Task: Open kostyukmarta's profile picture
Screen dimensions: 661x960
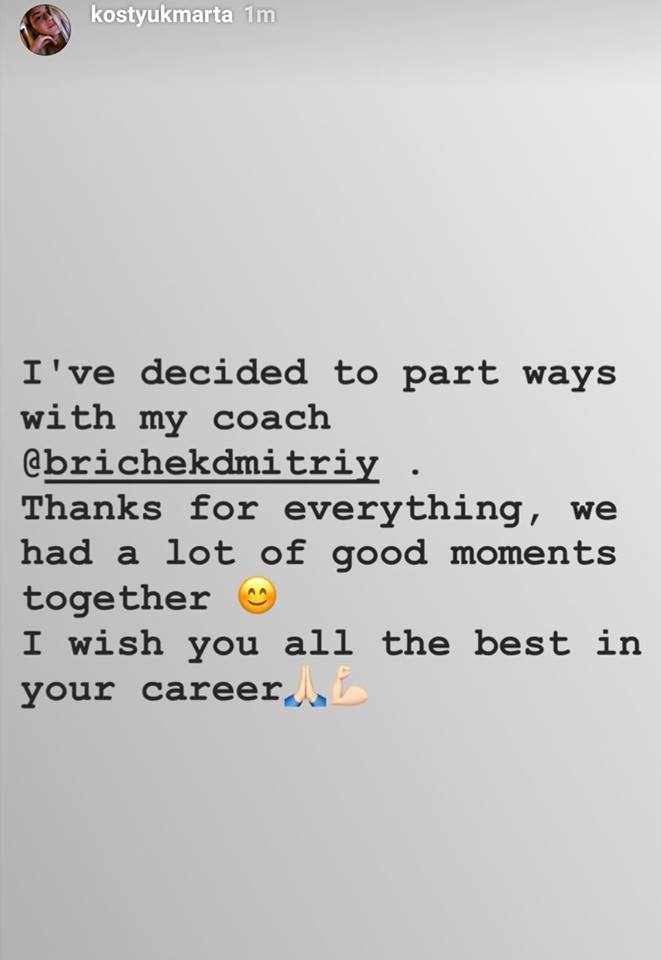Action: (x=45, y=29)
